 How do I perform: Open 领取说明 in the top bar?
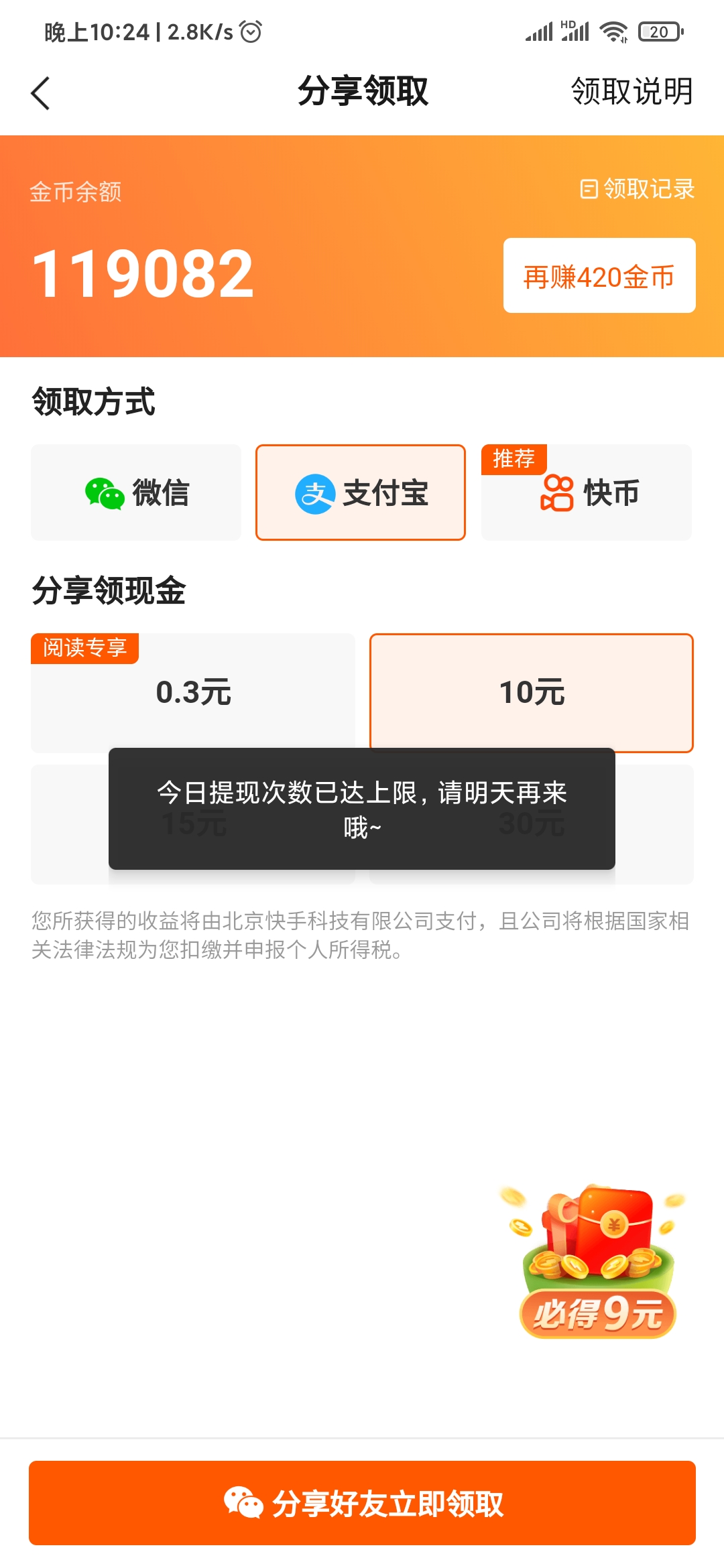[x=631, y=91]
